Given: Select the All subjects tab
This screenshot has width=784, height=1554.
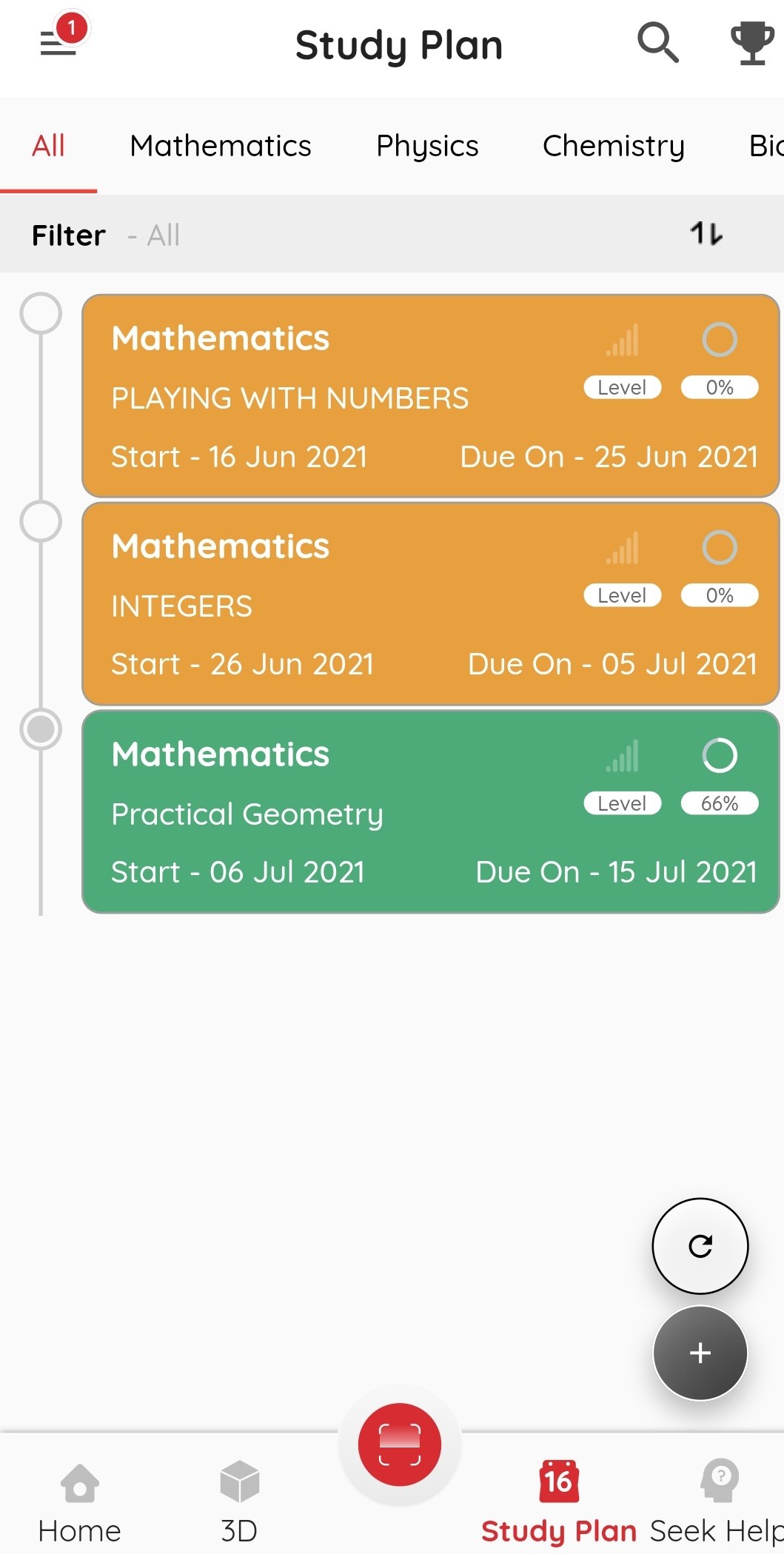Looking at the screenshot, I should [x=49, y=146].
